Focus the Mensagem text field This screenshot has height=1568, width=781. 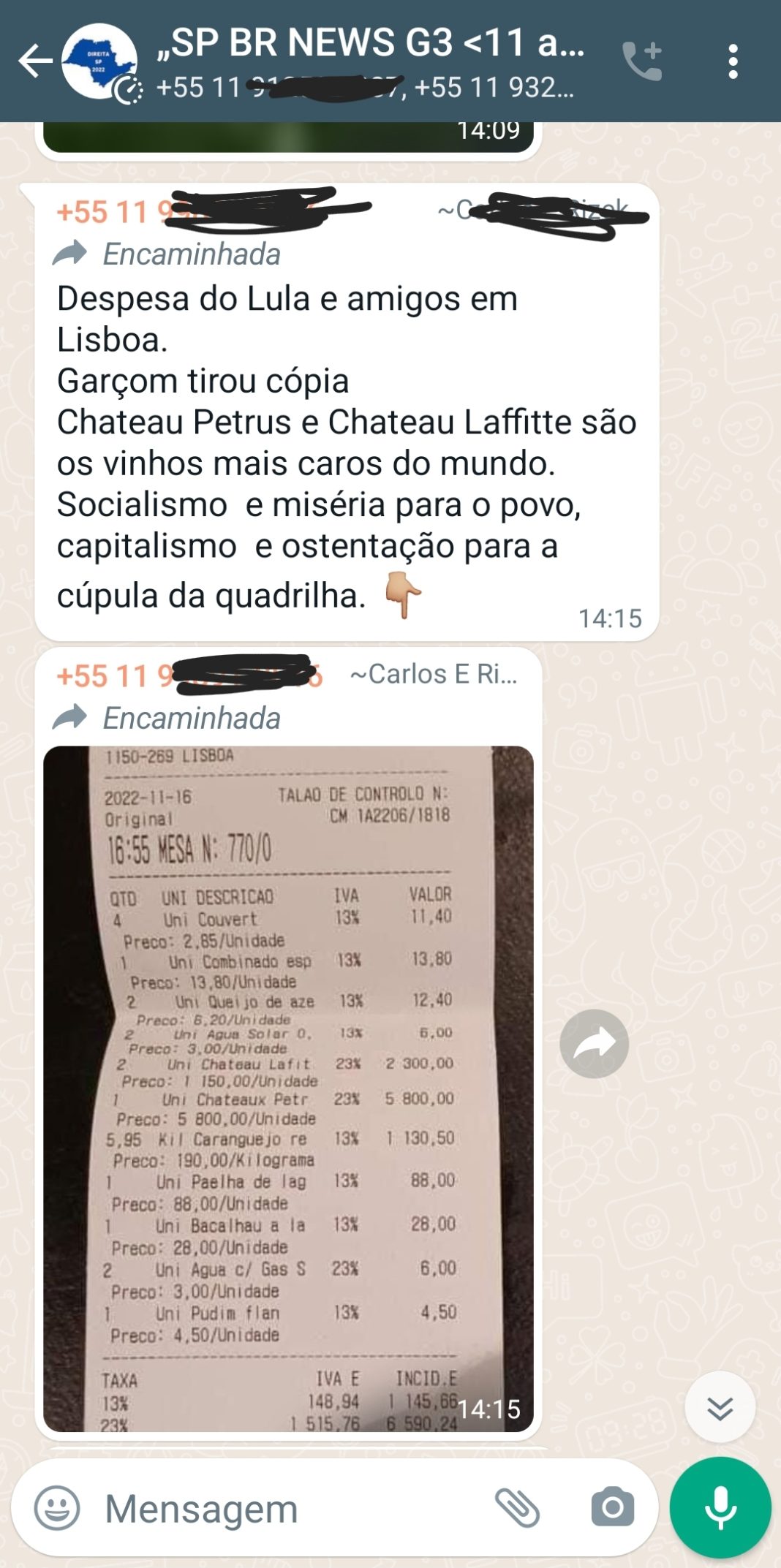[293, 1508]
